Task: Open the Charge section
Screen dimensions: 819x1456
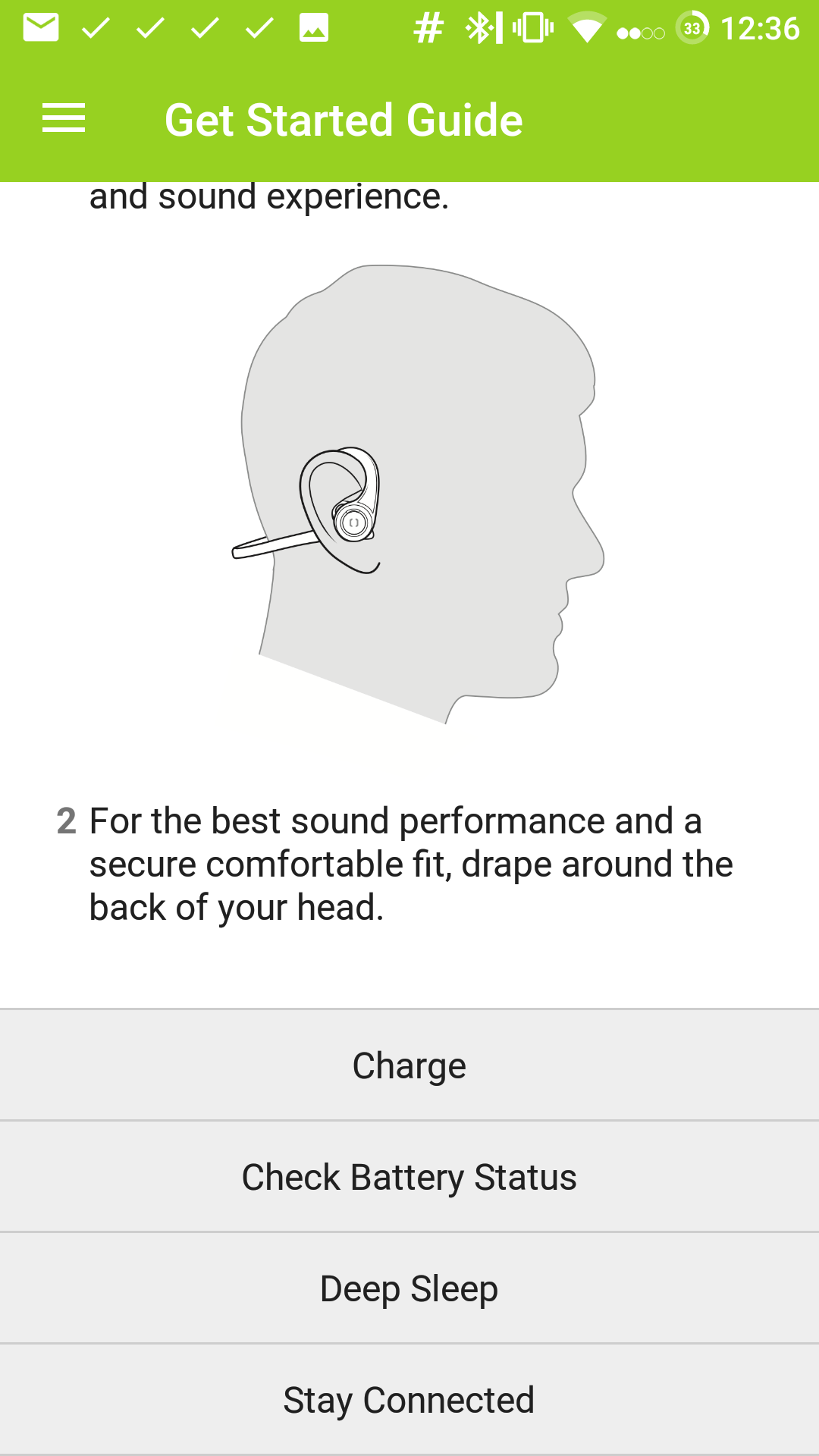Action: pyautogui.click(x=409, y=1065)
